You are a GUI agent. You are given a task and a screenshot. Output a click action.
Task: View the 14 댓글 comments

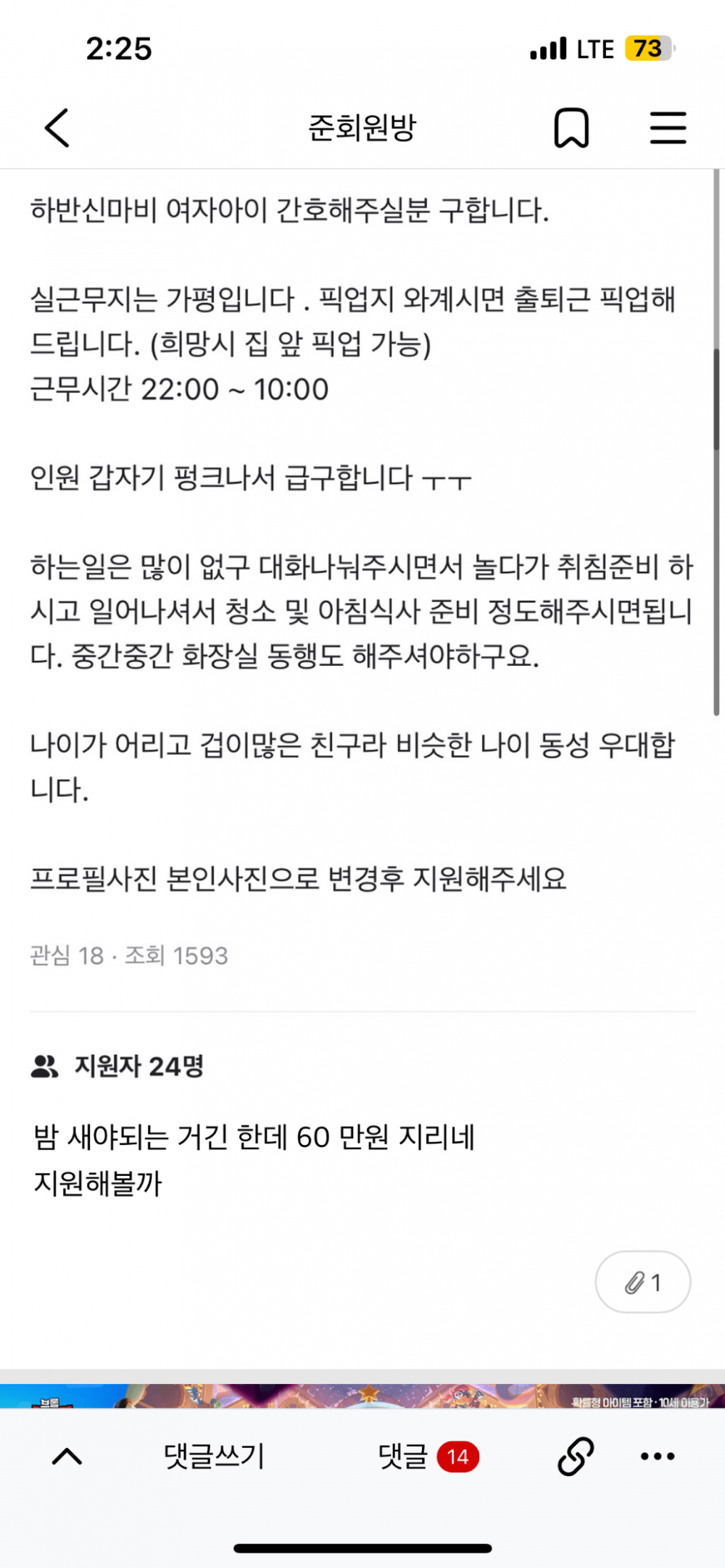pyautogui.click(x=428, y=1456)
